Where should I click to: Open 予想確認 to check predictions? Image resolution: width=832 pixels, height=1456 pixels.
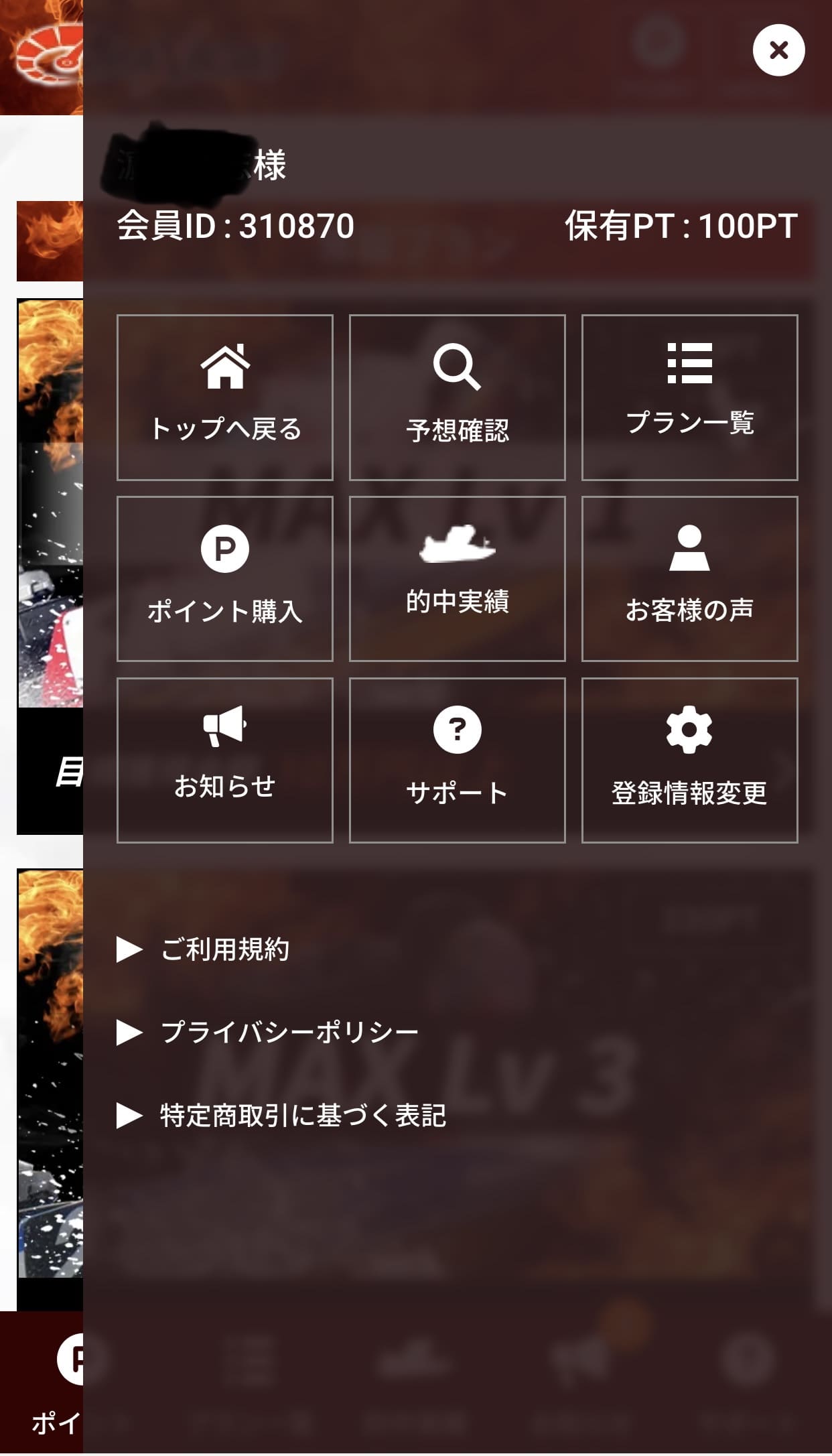click(458, 397)
